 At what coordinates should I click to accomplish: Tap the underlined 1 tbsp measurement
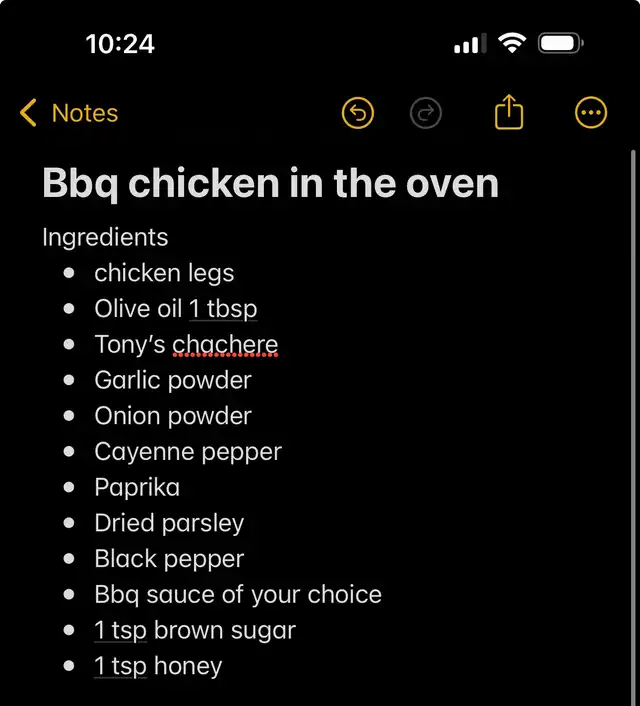click(x=223, y=309)
